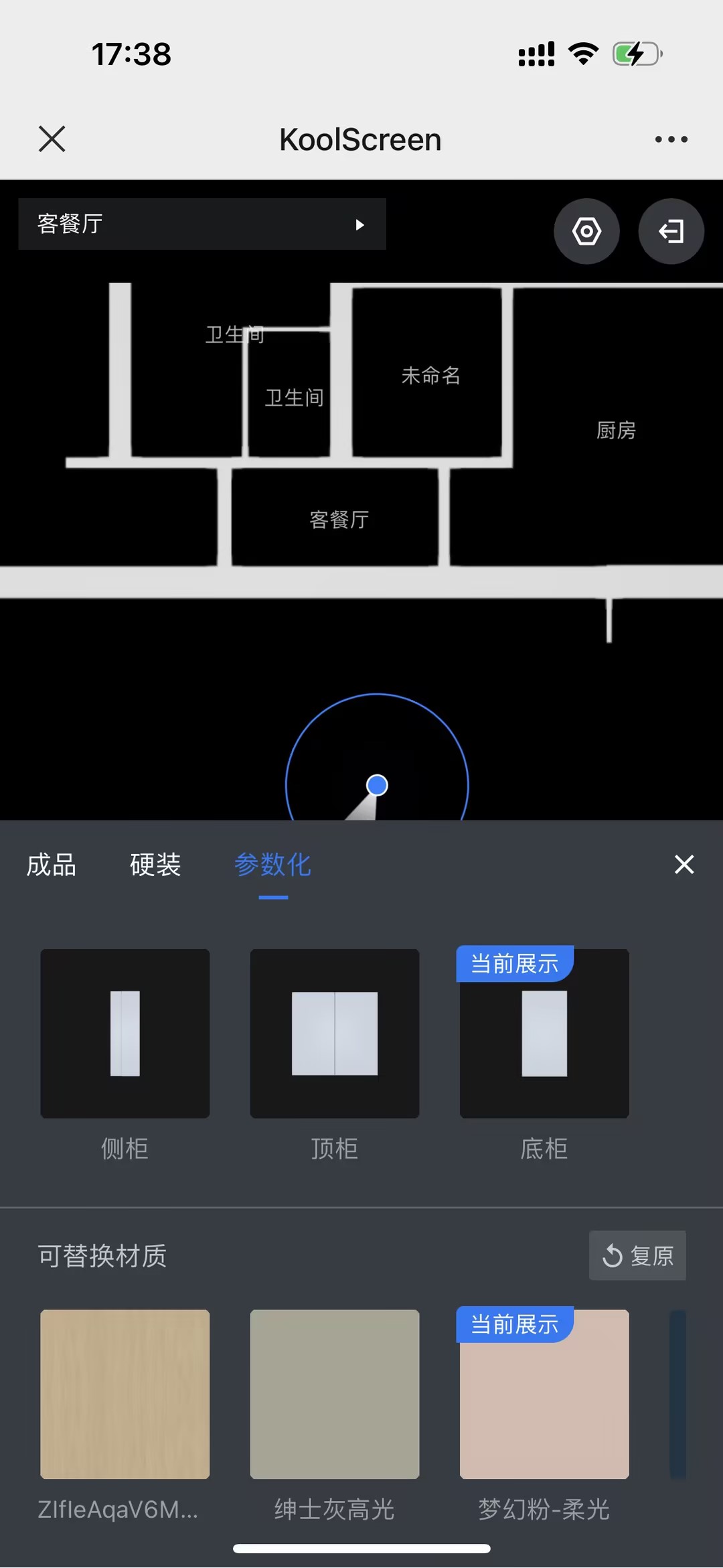The height and width of the screenshot is (1568, 723).
Task: Open the three-dot overflow menu
Action: [671, 139]
